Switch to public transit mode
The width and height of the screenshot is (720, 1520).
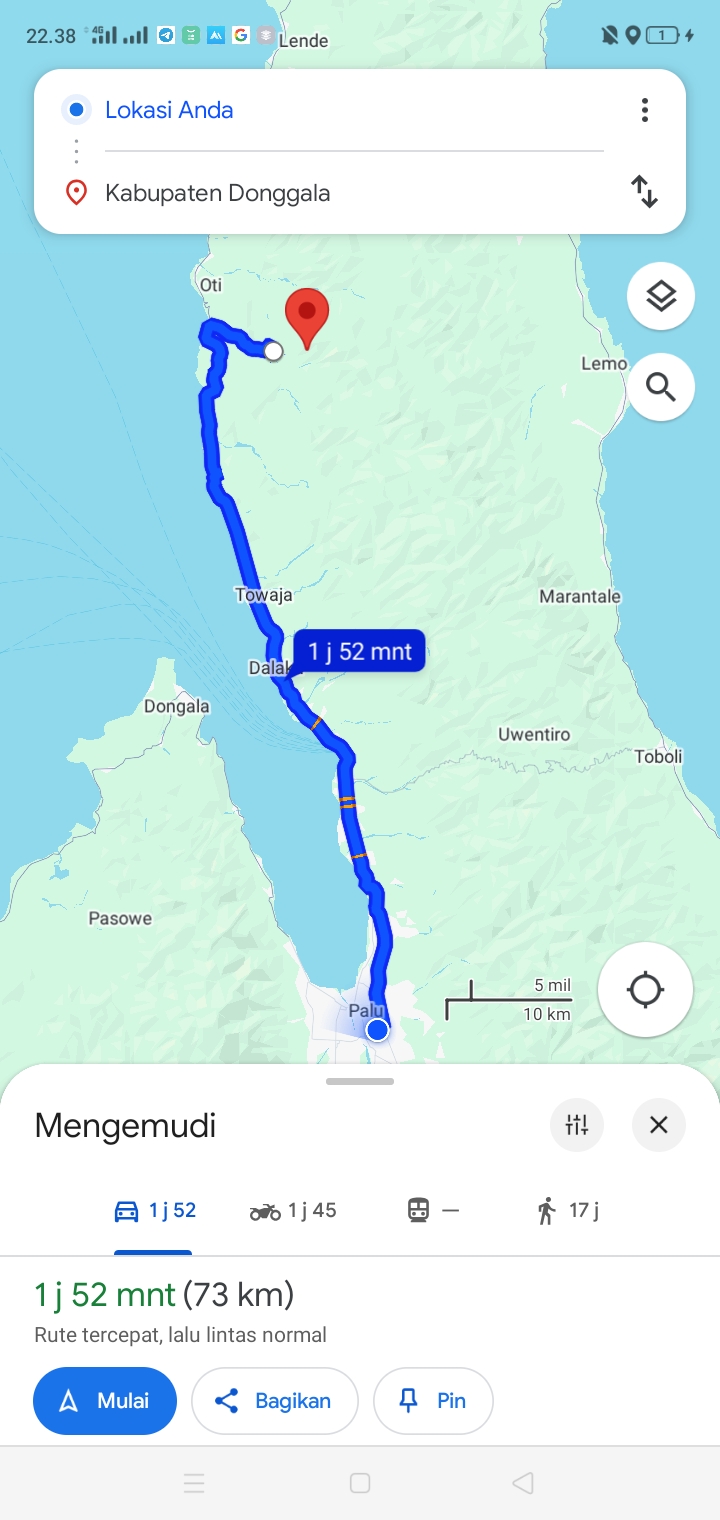[x=433, y=1211]
